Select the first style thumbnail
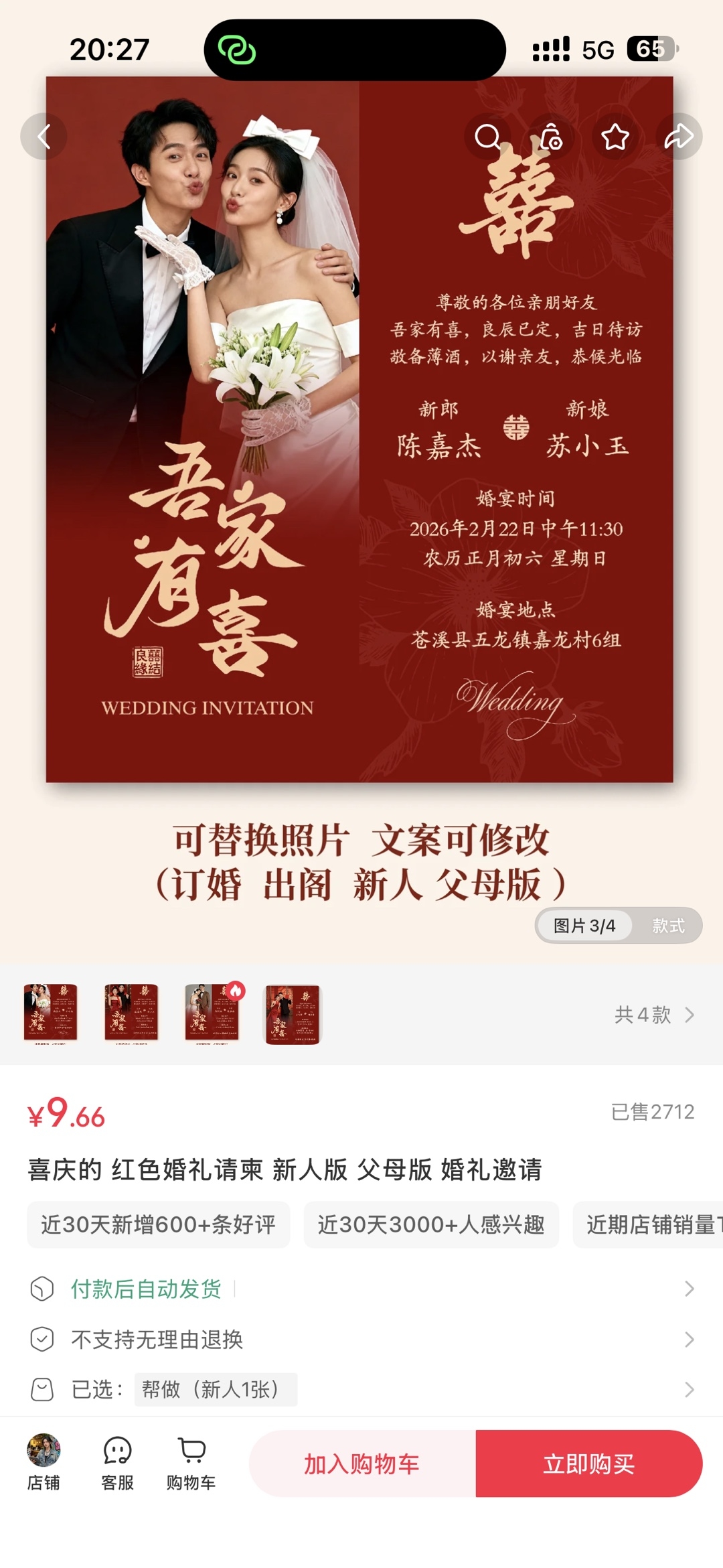 (51, 1014)
